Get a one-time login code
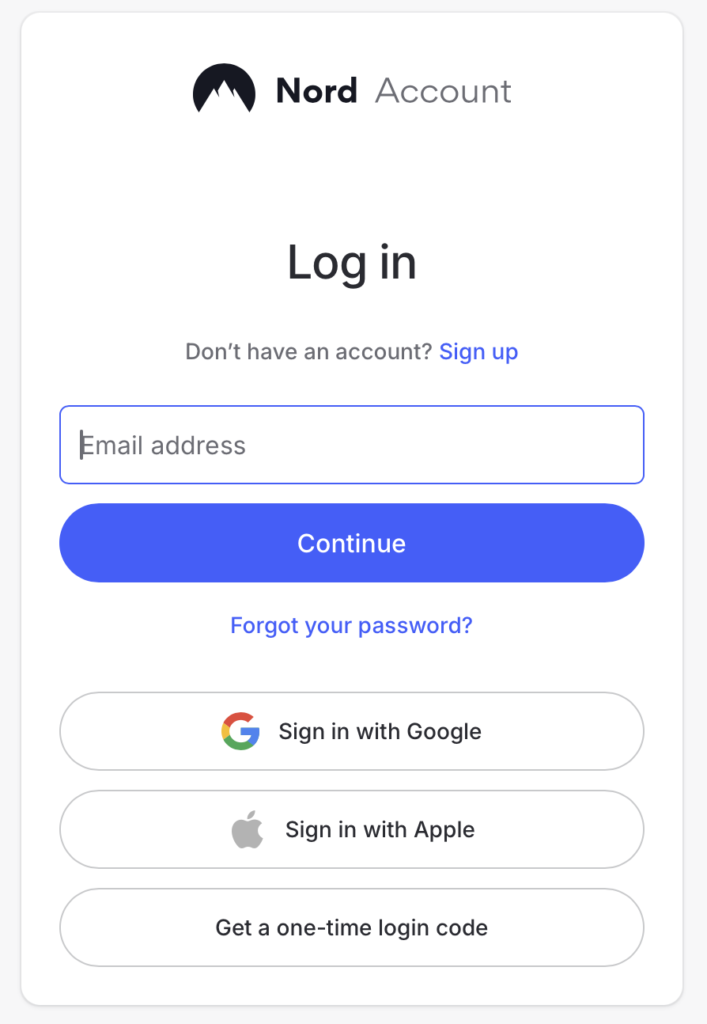The width and height of the screenshot is (707, 1024). point(351,927)
